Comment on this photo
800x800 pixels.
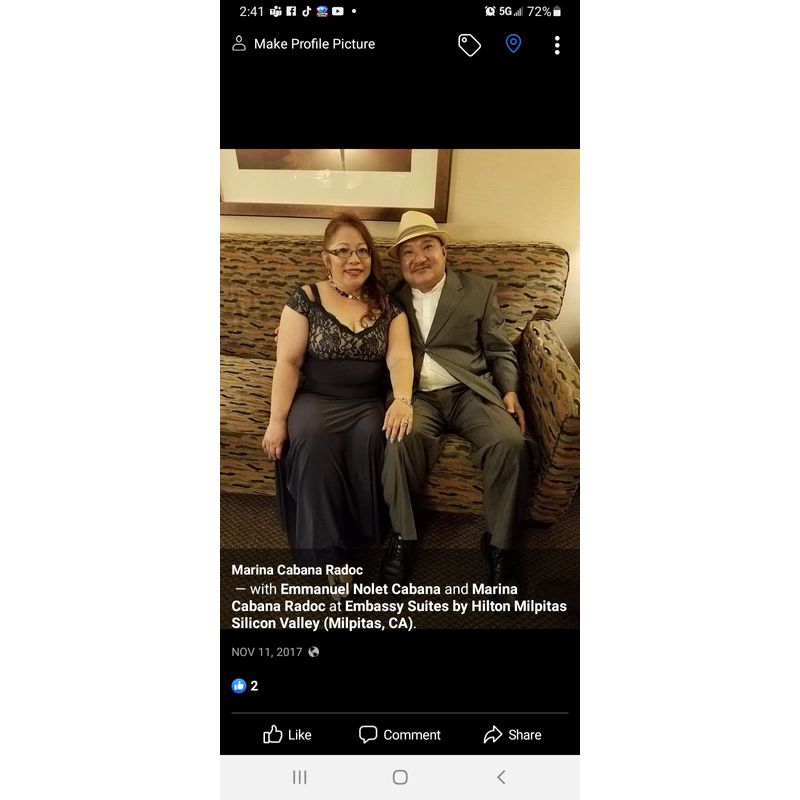[400, 735]
